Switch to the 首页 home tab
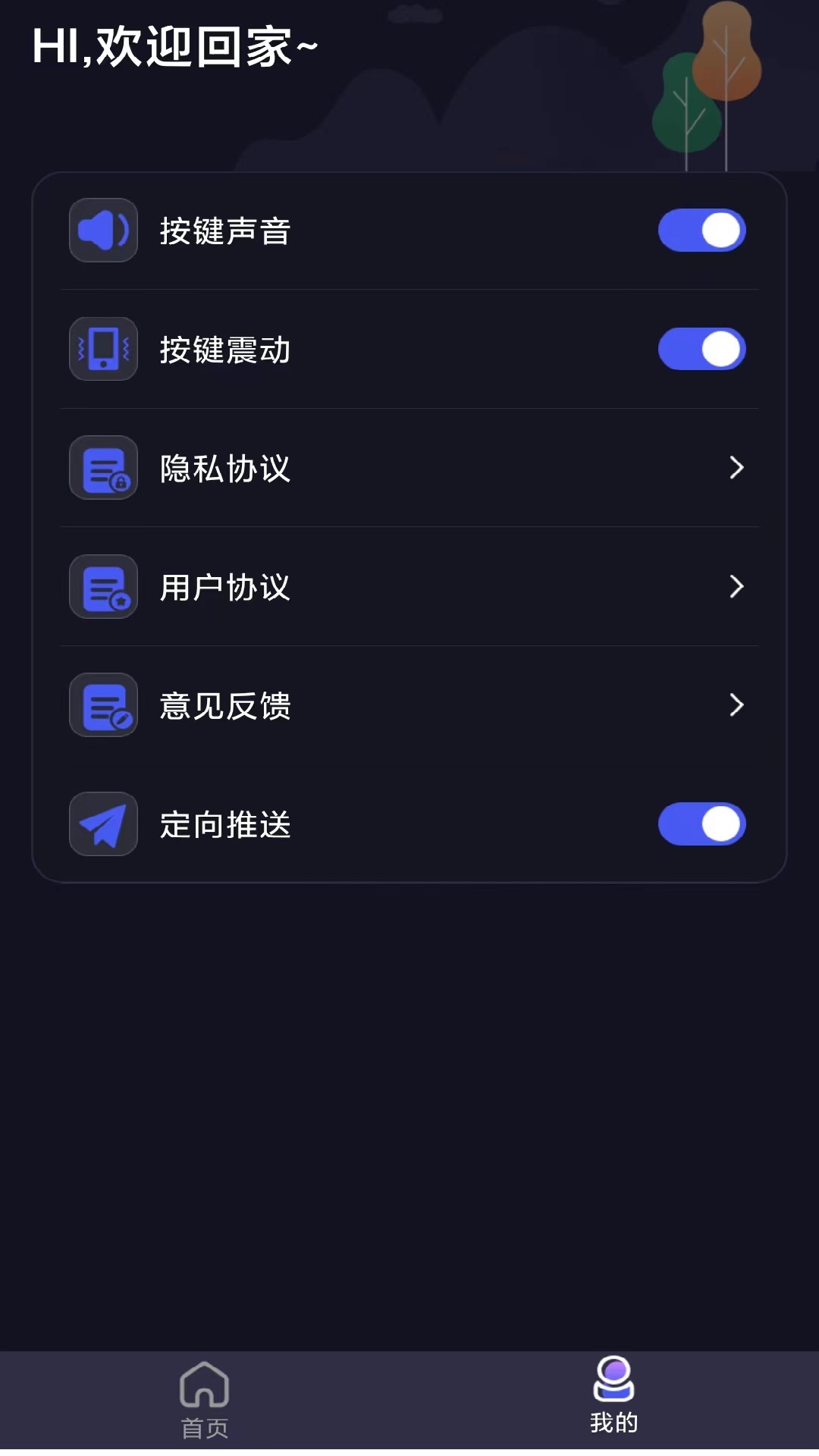 click(205, 1401)
